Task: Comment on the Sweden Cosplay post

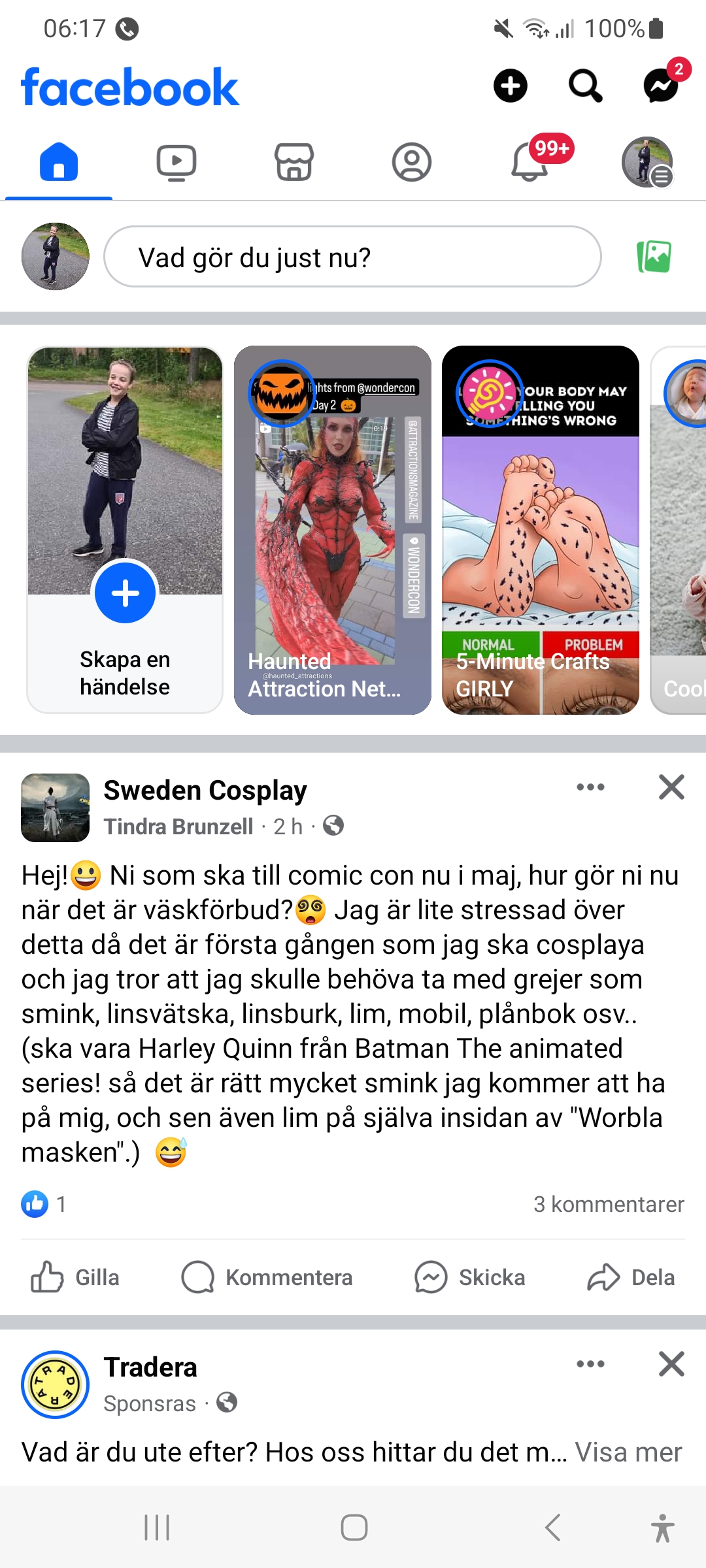Action: [267, 1277]
